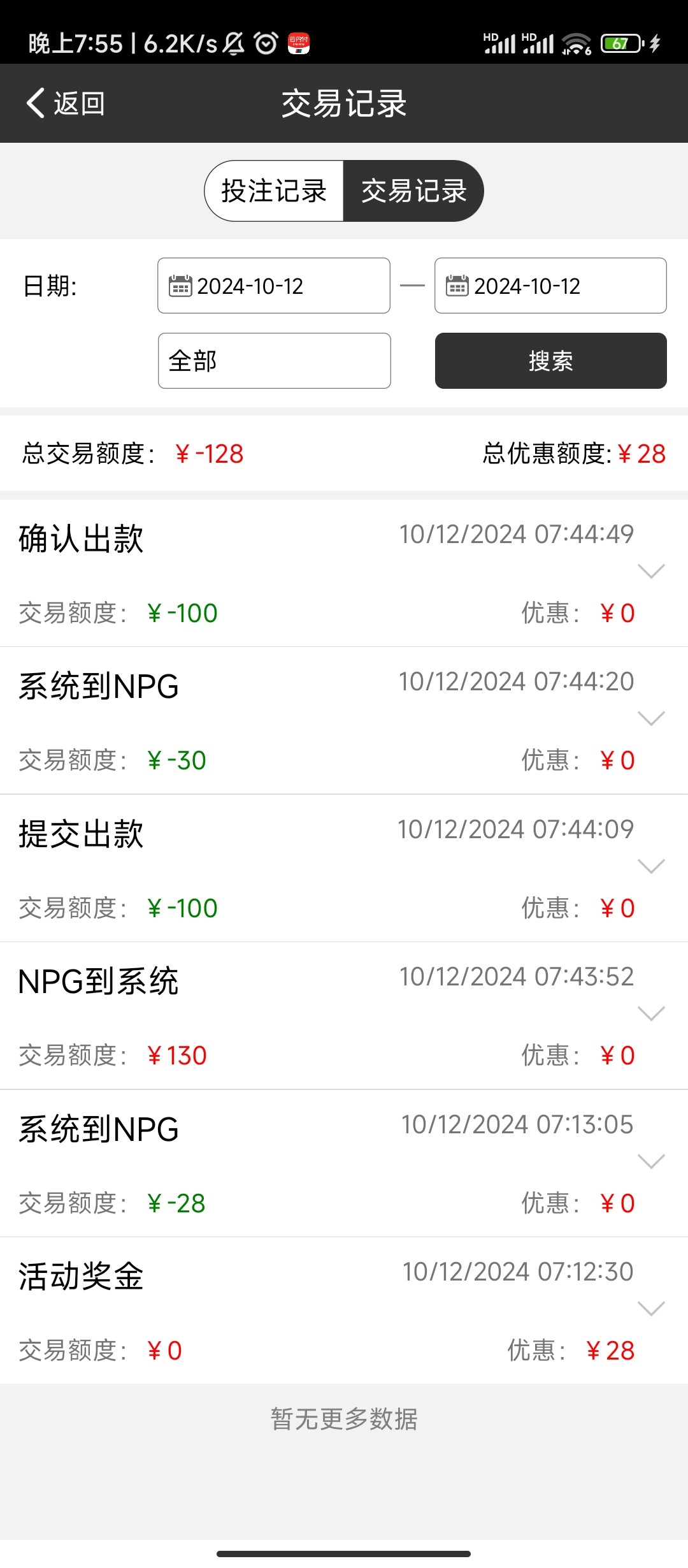688x1568 pixels.
Task: Expand the 提交出款 record details
Action: [651, 866]
